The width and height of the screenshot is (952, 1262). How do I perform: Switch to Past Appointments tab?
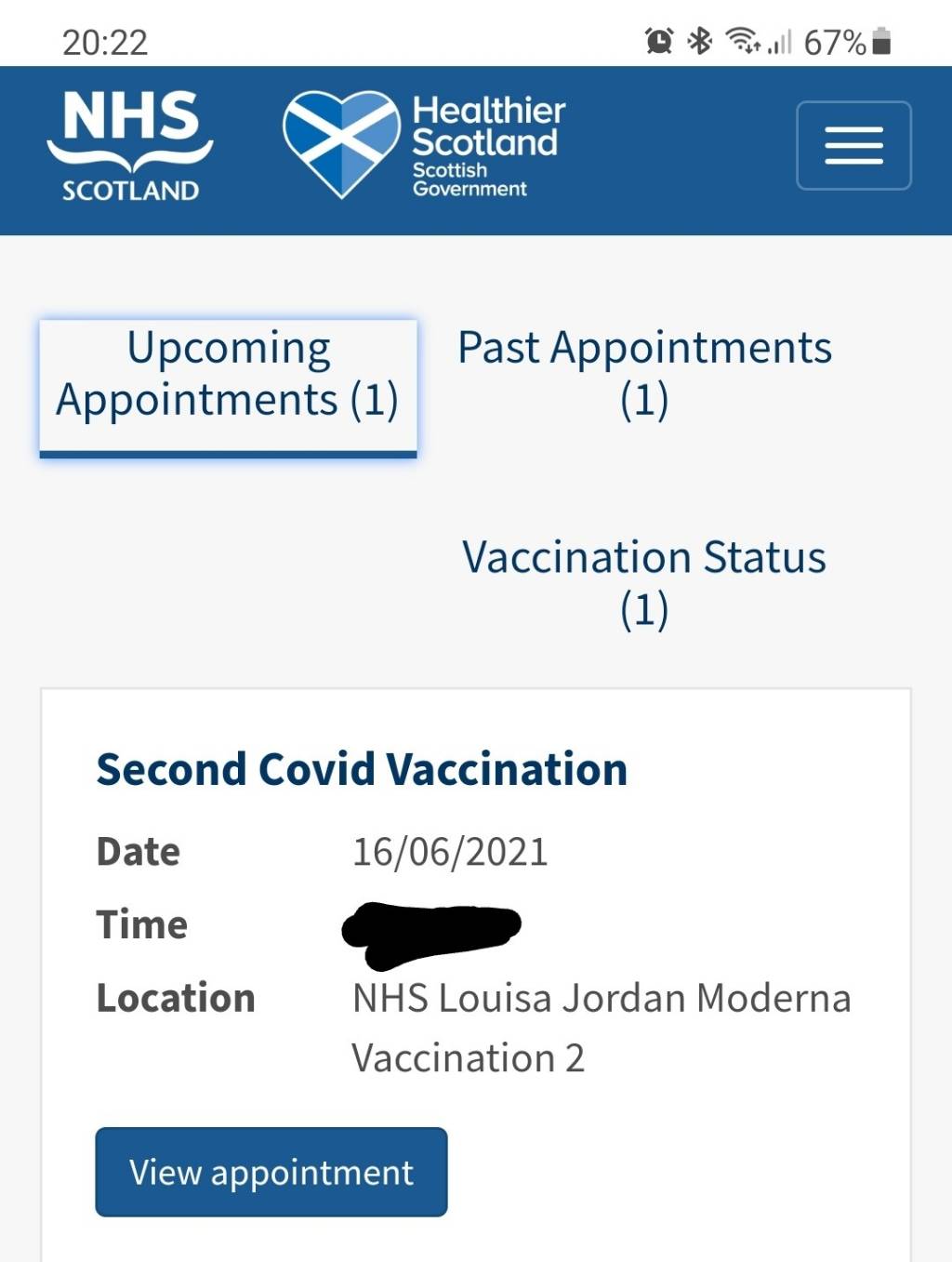644,373
